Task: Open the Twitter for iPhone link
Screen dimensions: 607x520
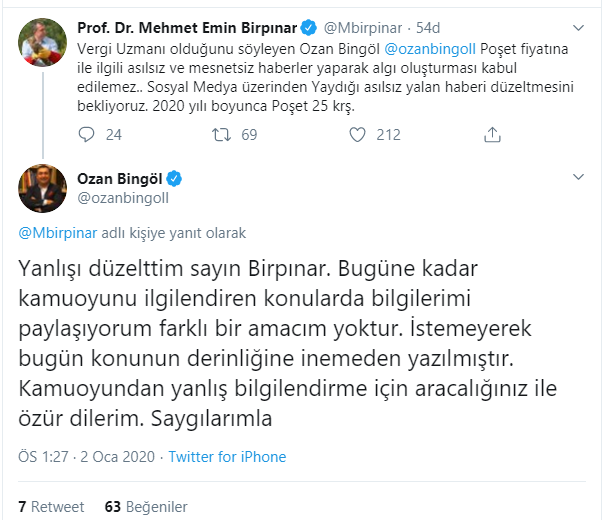Action: coord(227,456)
